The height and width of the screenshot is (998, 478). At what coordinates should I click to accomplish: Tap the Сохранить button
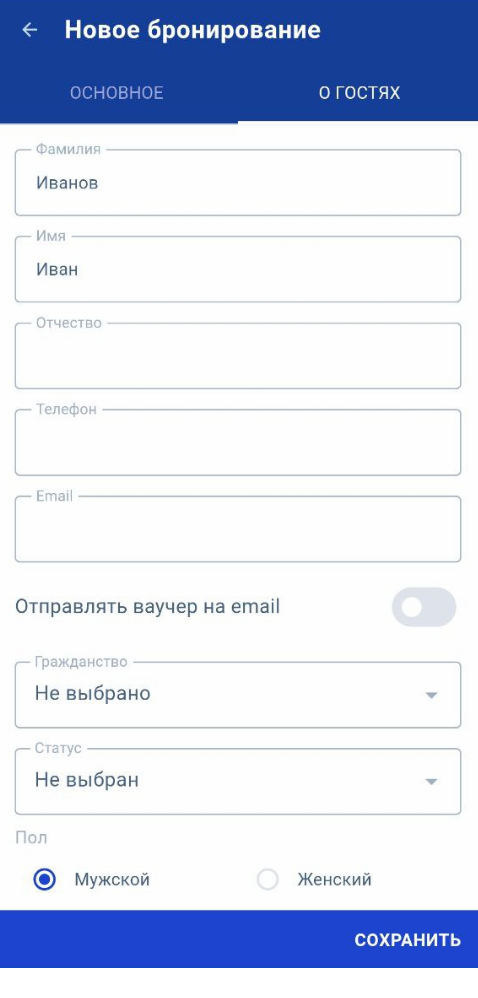pos(407,940)
